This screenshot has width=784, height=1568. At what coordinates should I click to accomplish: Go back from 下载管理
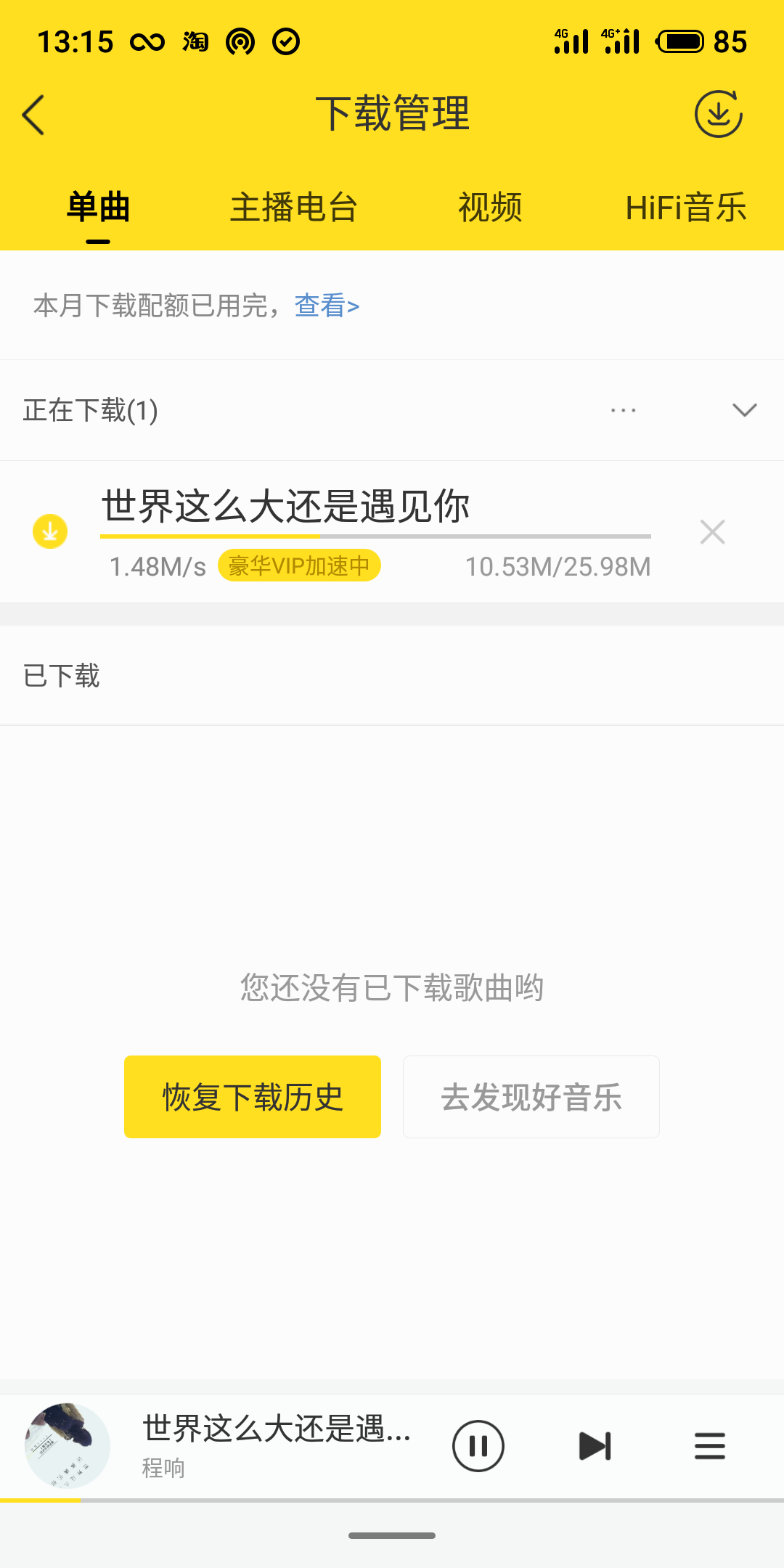point(33,115)
